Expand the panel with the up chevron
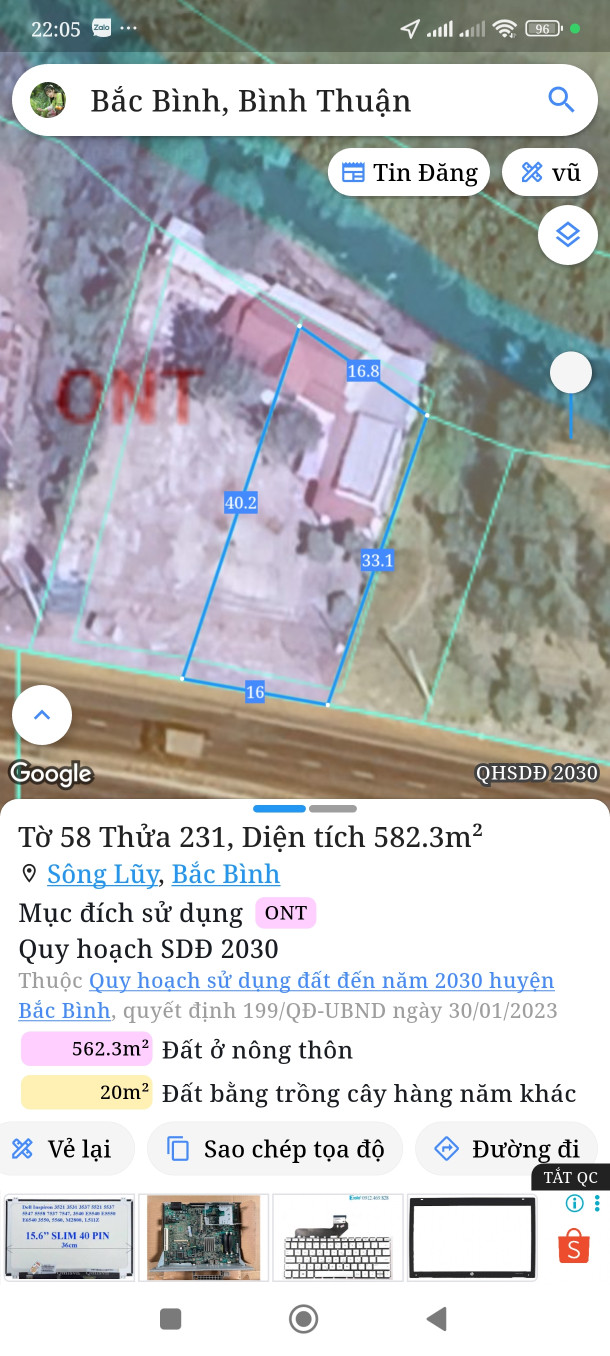The width and height of the screenshot is (610, 1356). pyautogui.click(x=42, y=715)
